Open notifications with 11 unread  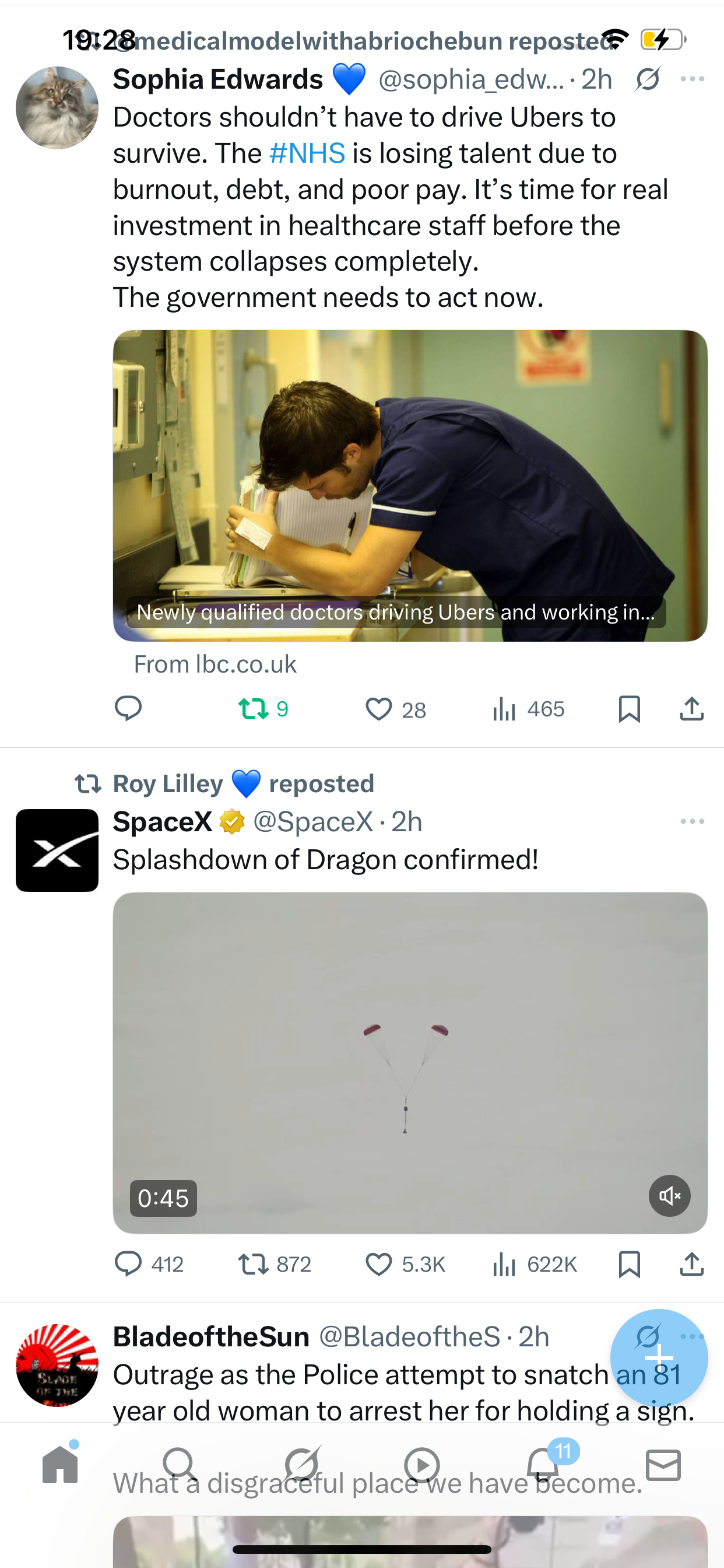coord(543,1465)
